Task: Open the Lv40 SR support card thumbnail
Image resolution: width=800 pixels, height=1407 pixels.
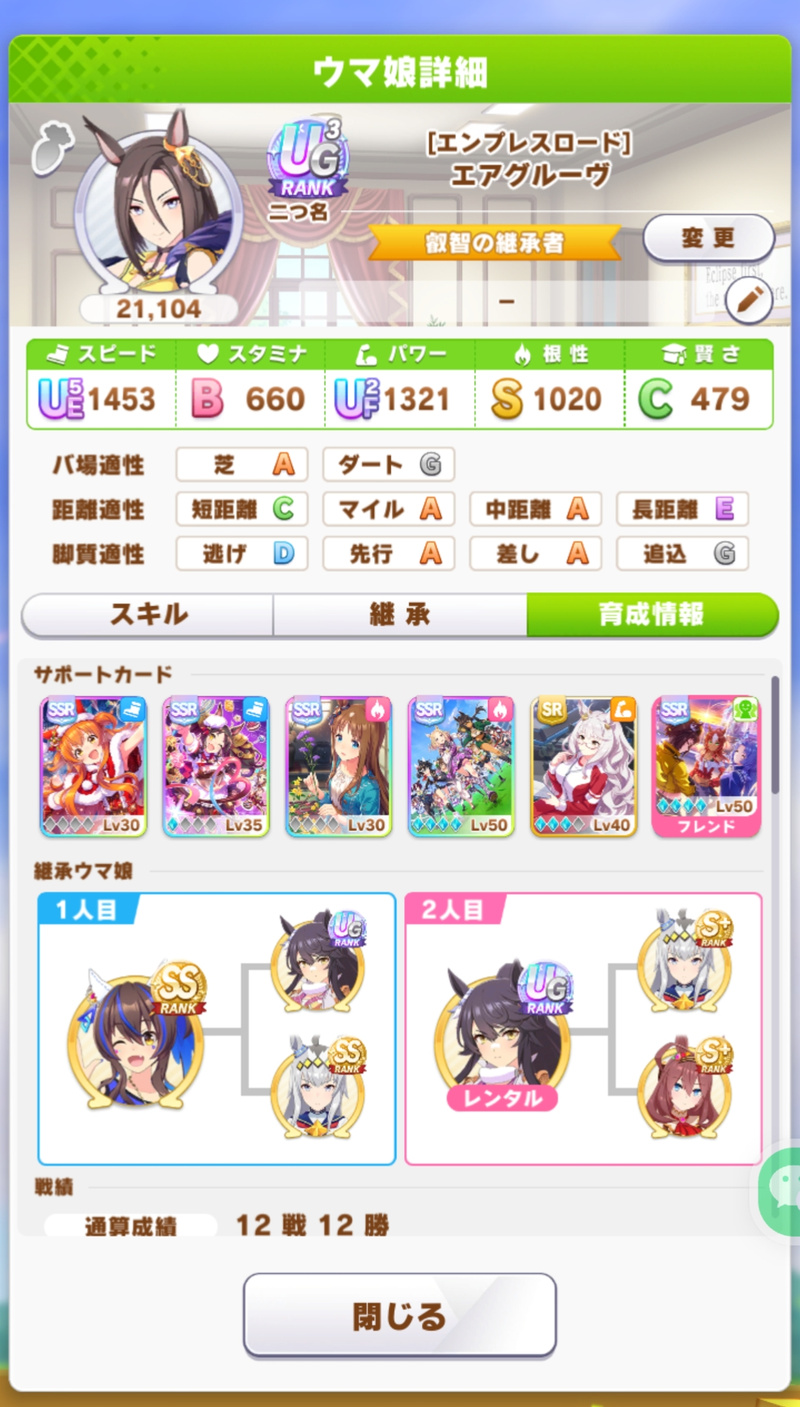Action: point(583,766)
